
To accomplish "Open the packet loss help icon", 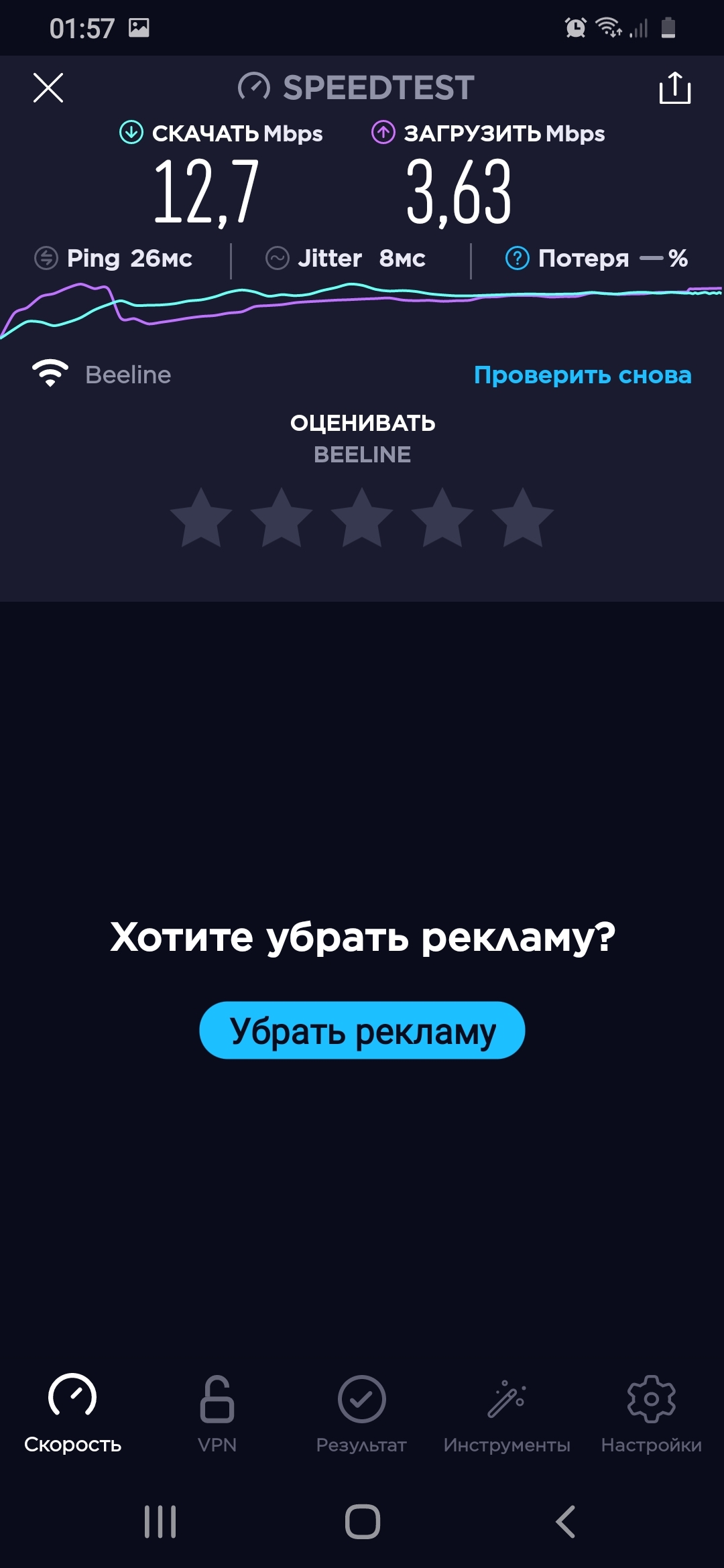I will (x=517, y=258).
